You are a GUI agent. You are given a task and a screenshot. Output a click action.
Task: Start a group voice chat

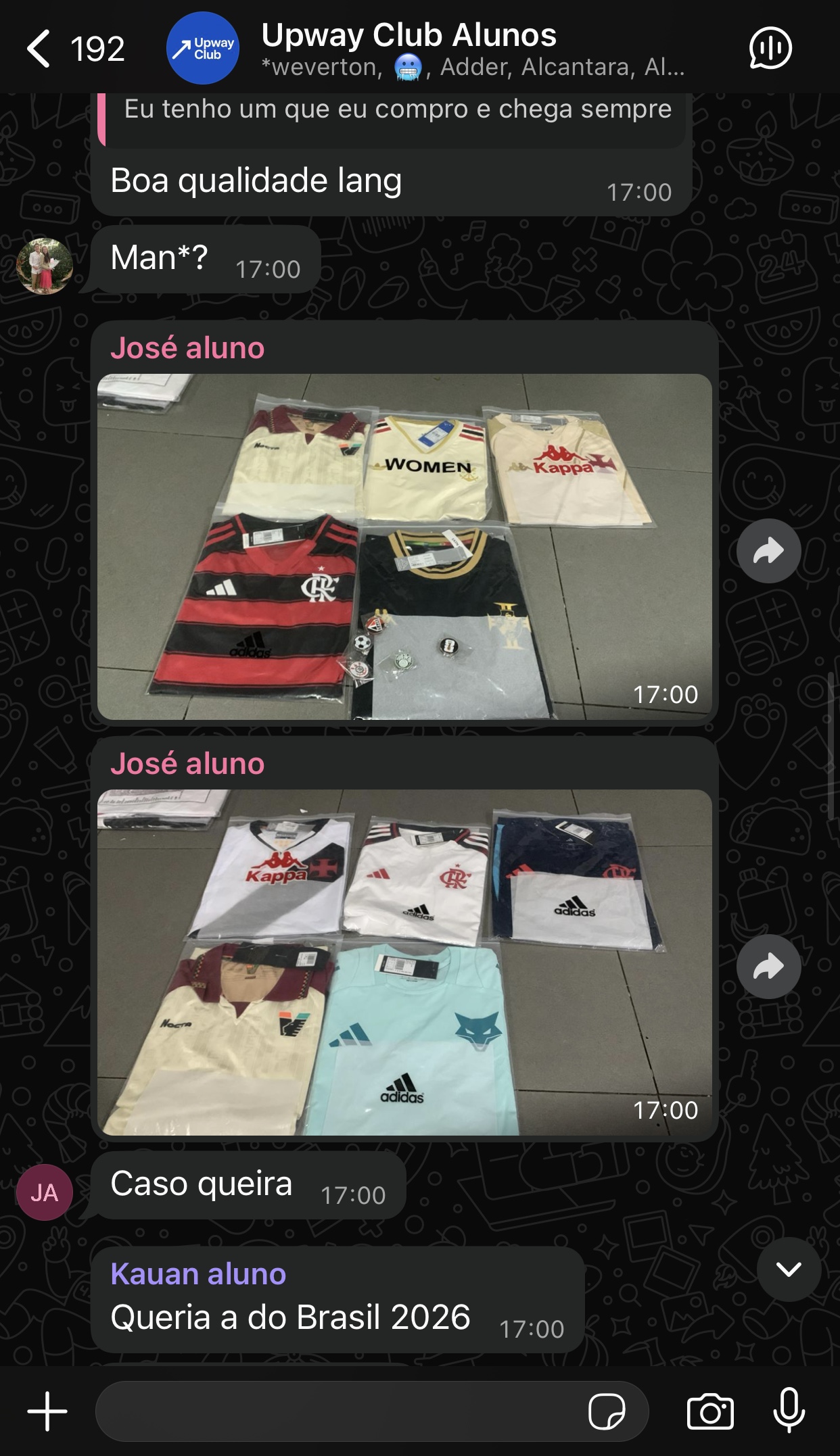click(x=770, y=49)
